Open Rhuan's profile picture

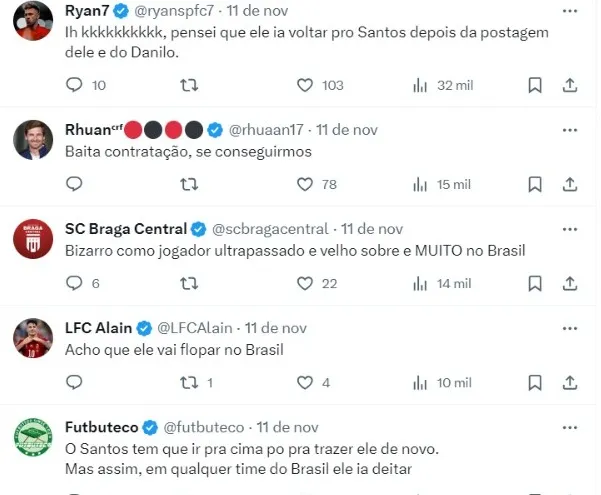[31, 140]
